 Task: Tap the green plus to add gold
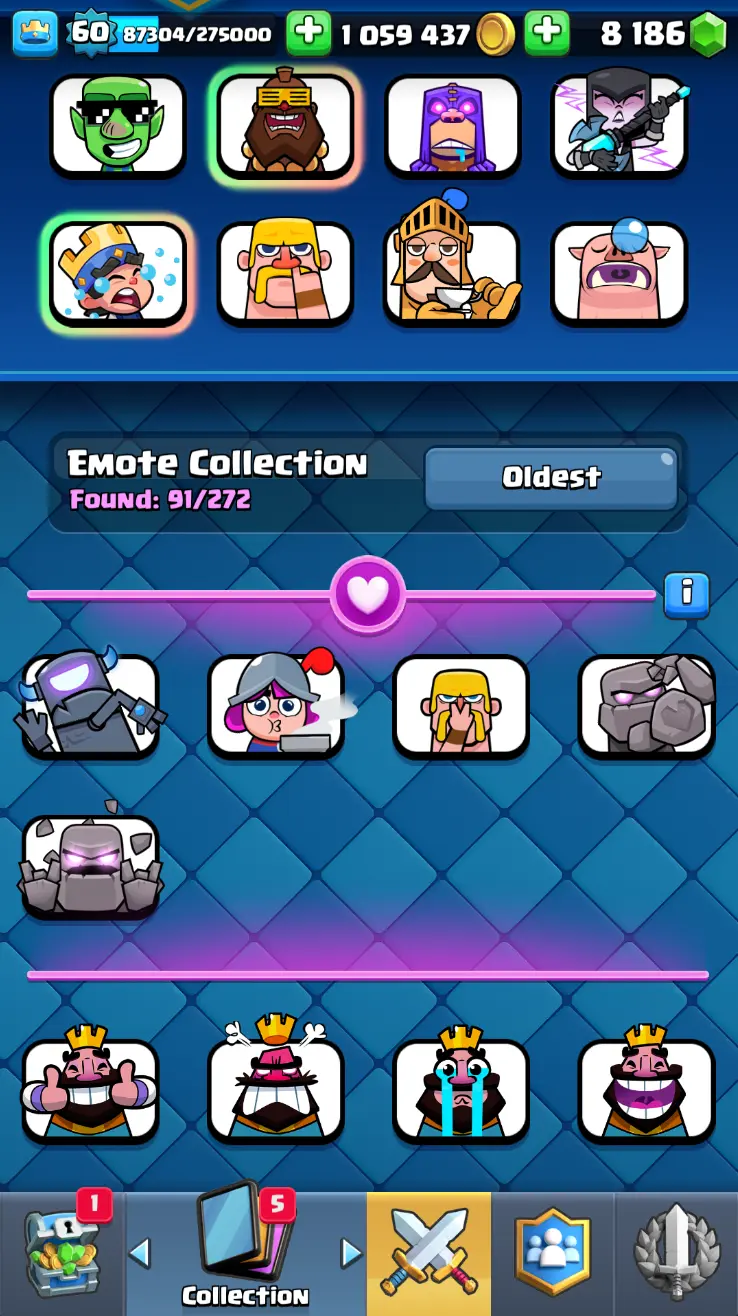point(308,34)
